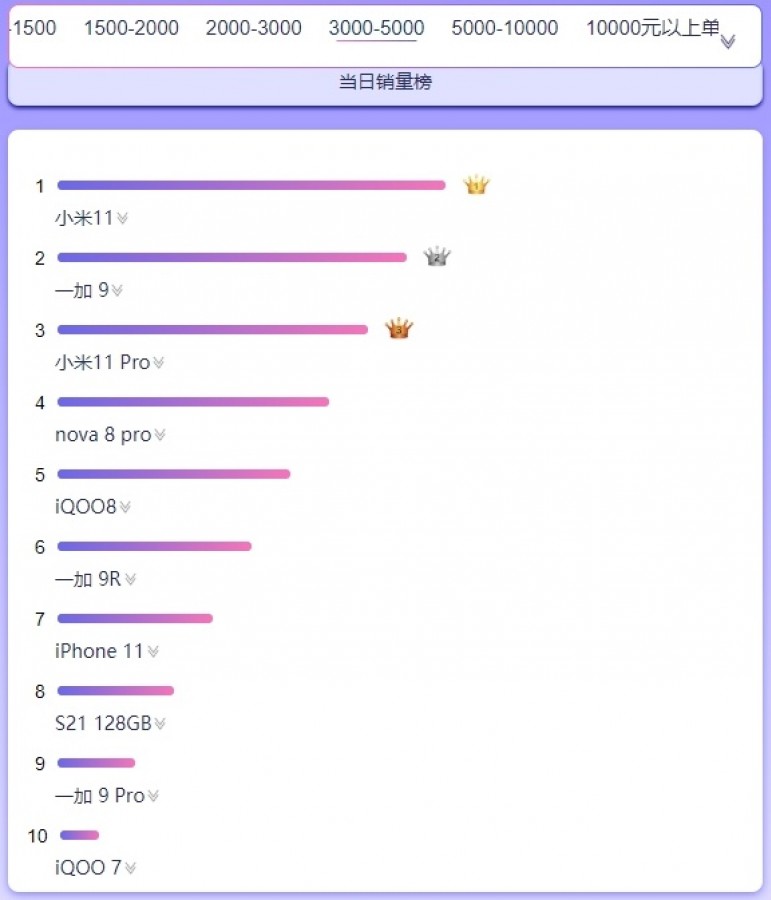The image size is (771, 900).
Task: Tap the 3000-5000 price range tab
Action: click(376, 28)
